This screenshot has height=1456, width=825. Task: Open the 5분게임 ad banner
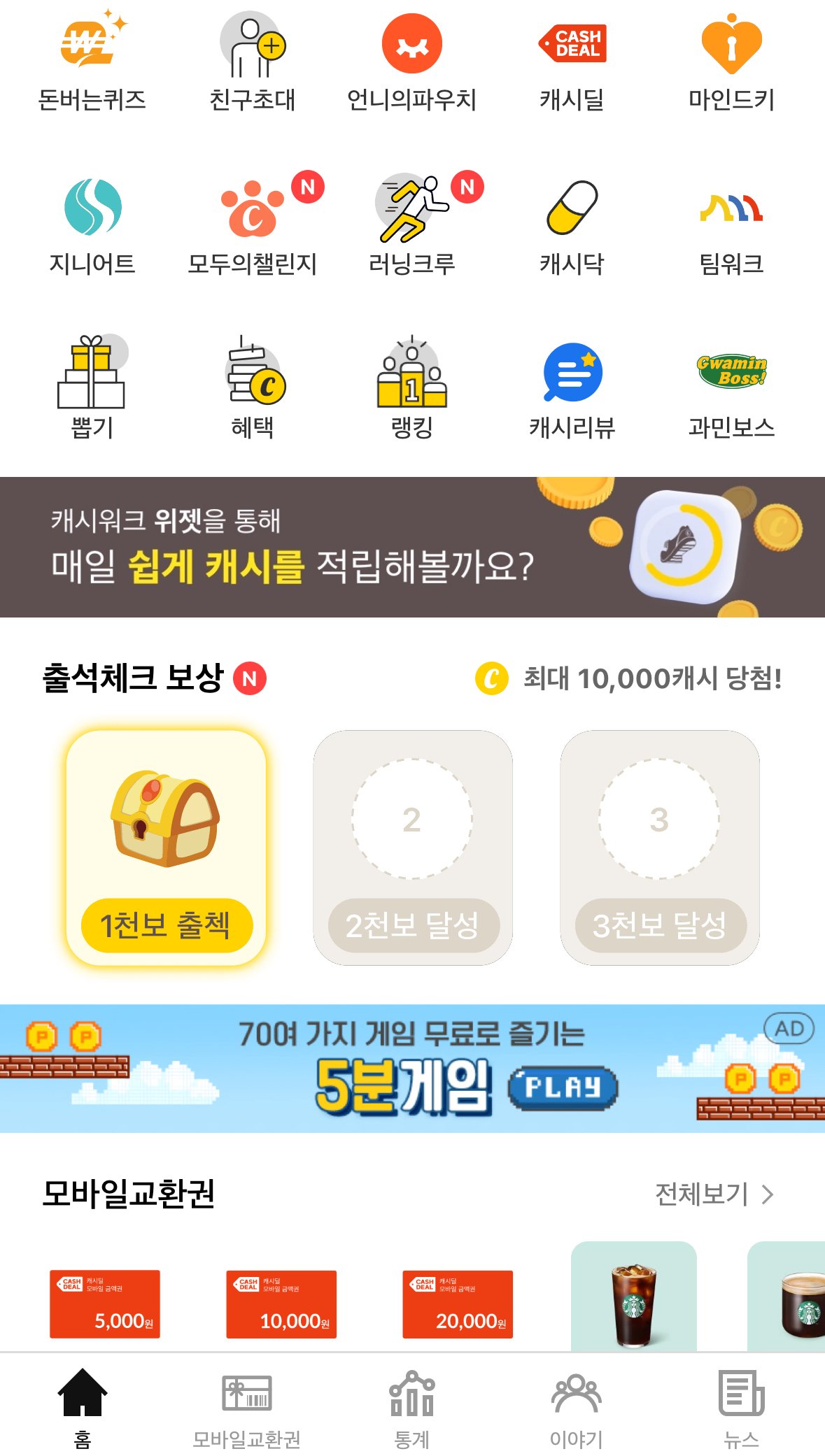pyautogui.click(x=412, y=1069)
